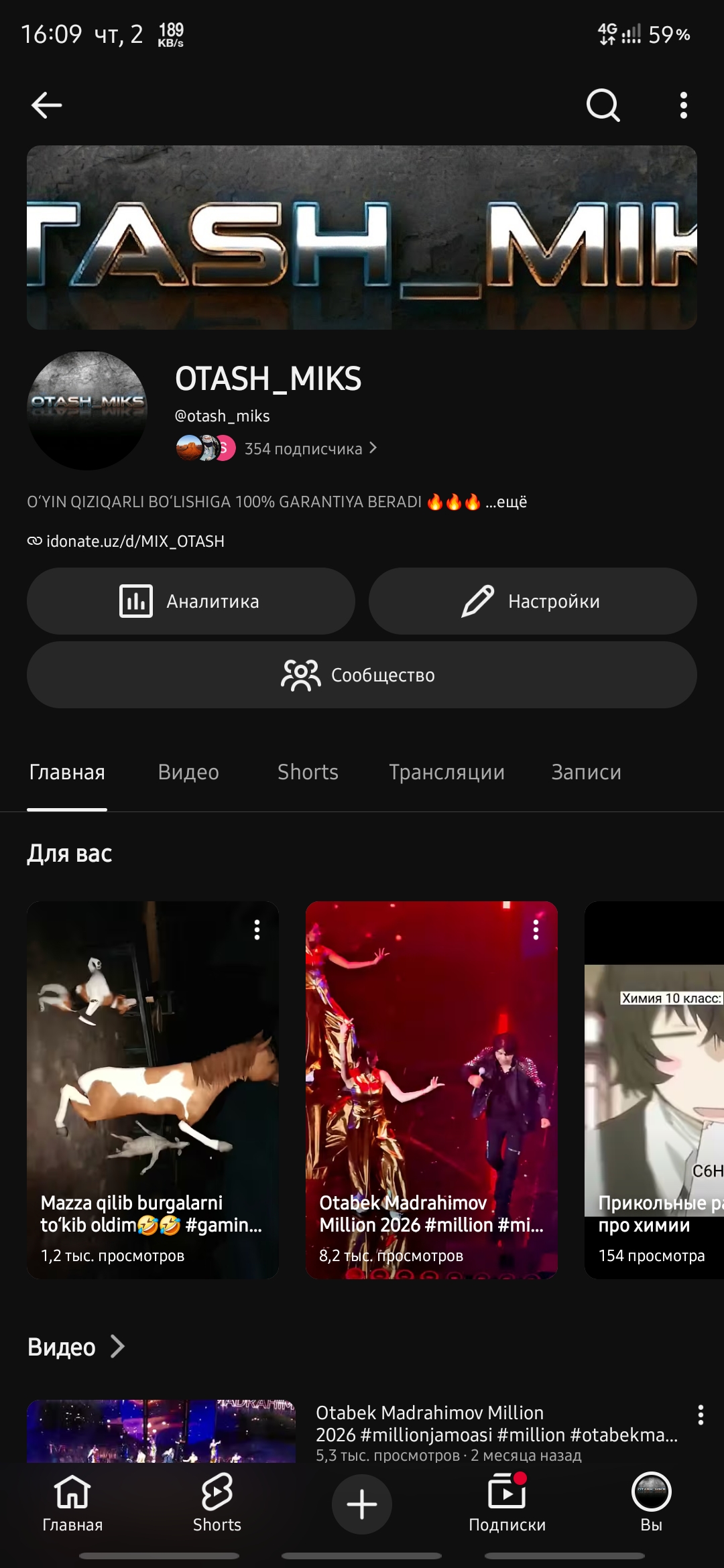The image size is (724, 1568).
Task: Expand the channel description via ...ещё
Action: (507, 502)
